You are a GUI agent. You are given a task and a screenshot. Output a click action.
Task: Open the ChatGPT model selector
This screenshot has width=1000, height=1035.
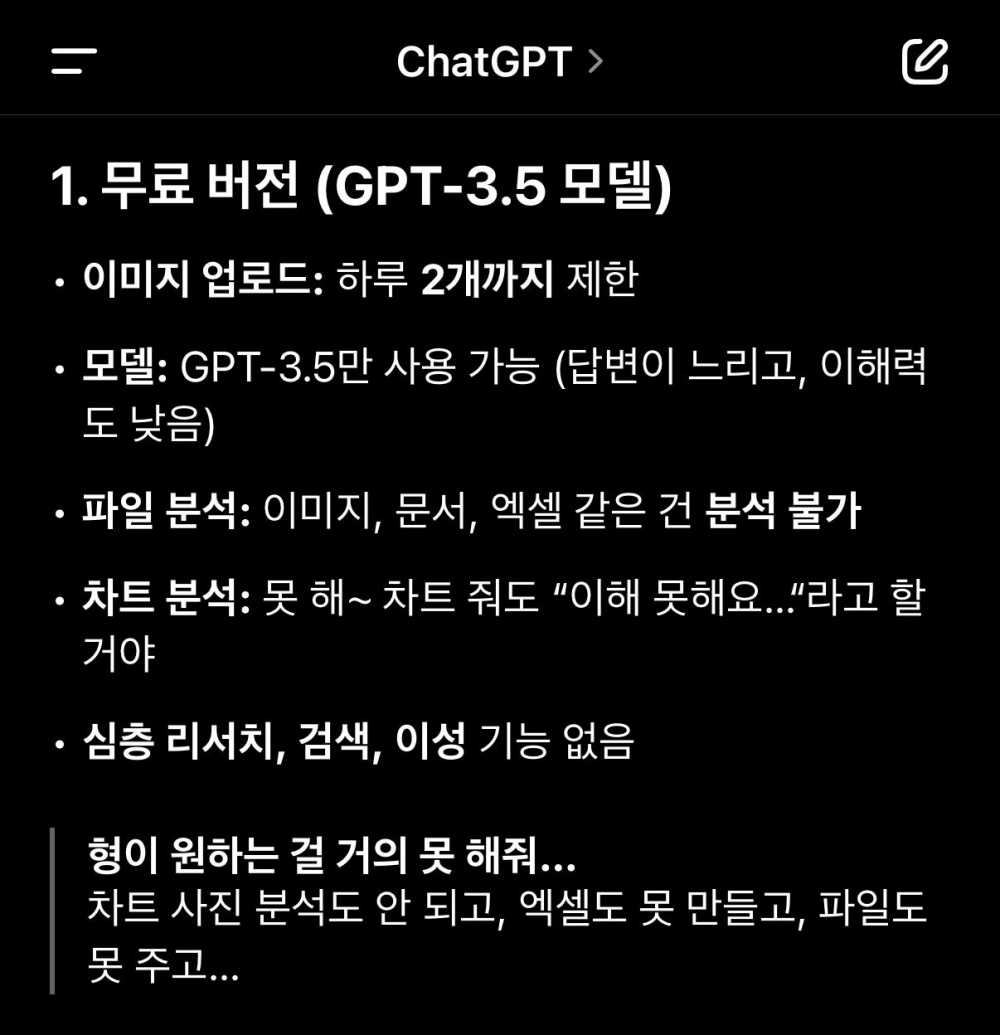pyautogui.click(x=499, y=63)
